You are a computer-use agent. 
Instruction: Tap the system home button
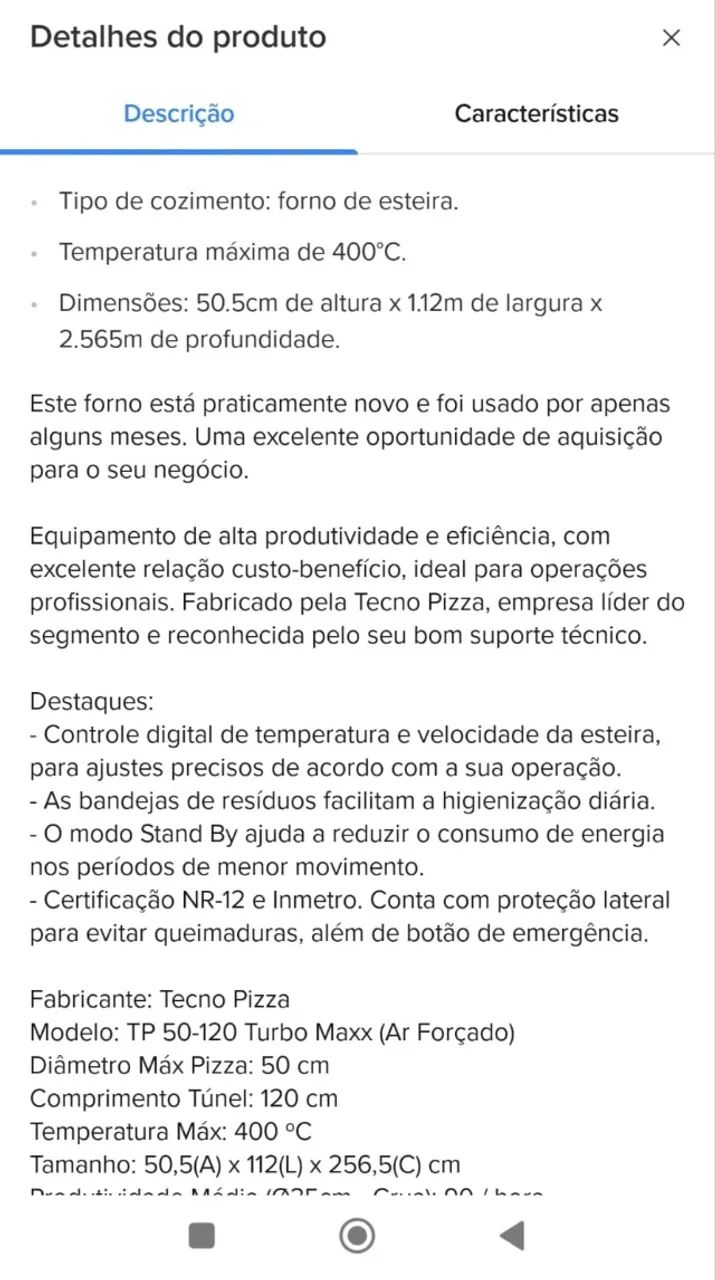point(357,1236)
